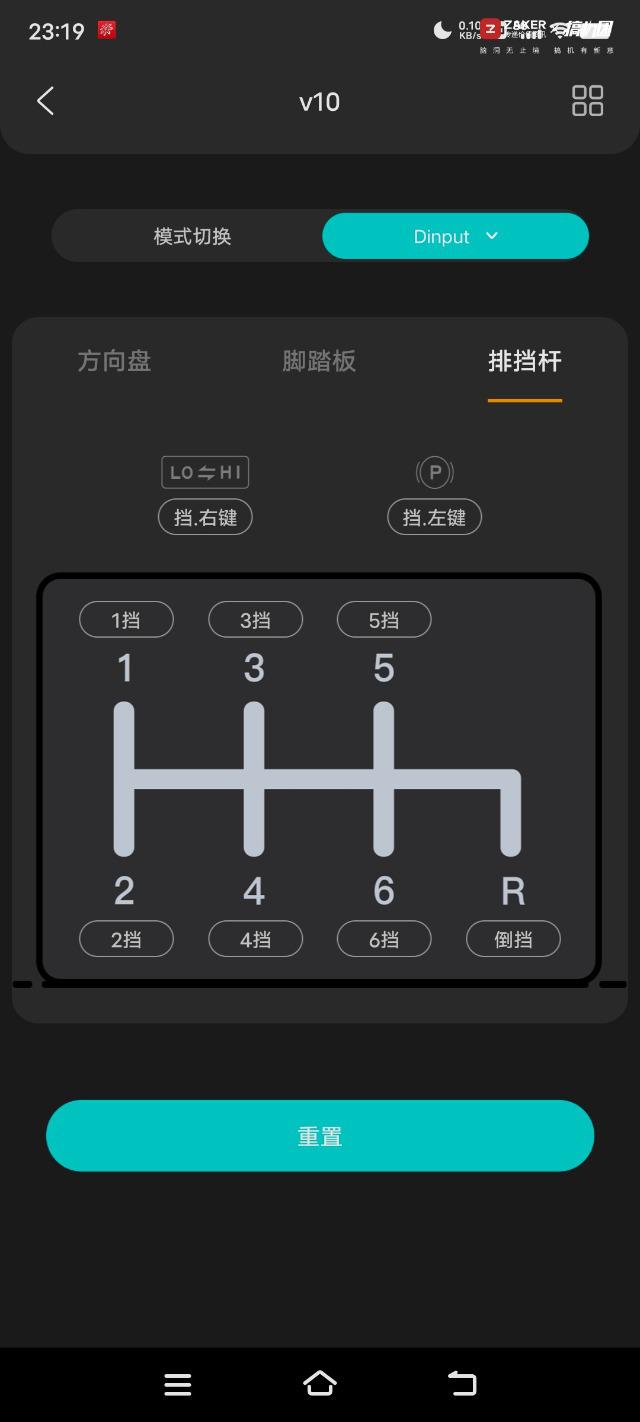The image size is (640, 1422).
Task: Select the 3挡 gear mapping
Action: [255, 620]
